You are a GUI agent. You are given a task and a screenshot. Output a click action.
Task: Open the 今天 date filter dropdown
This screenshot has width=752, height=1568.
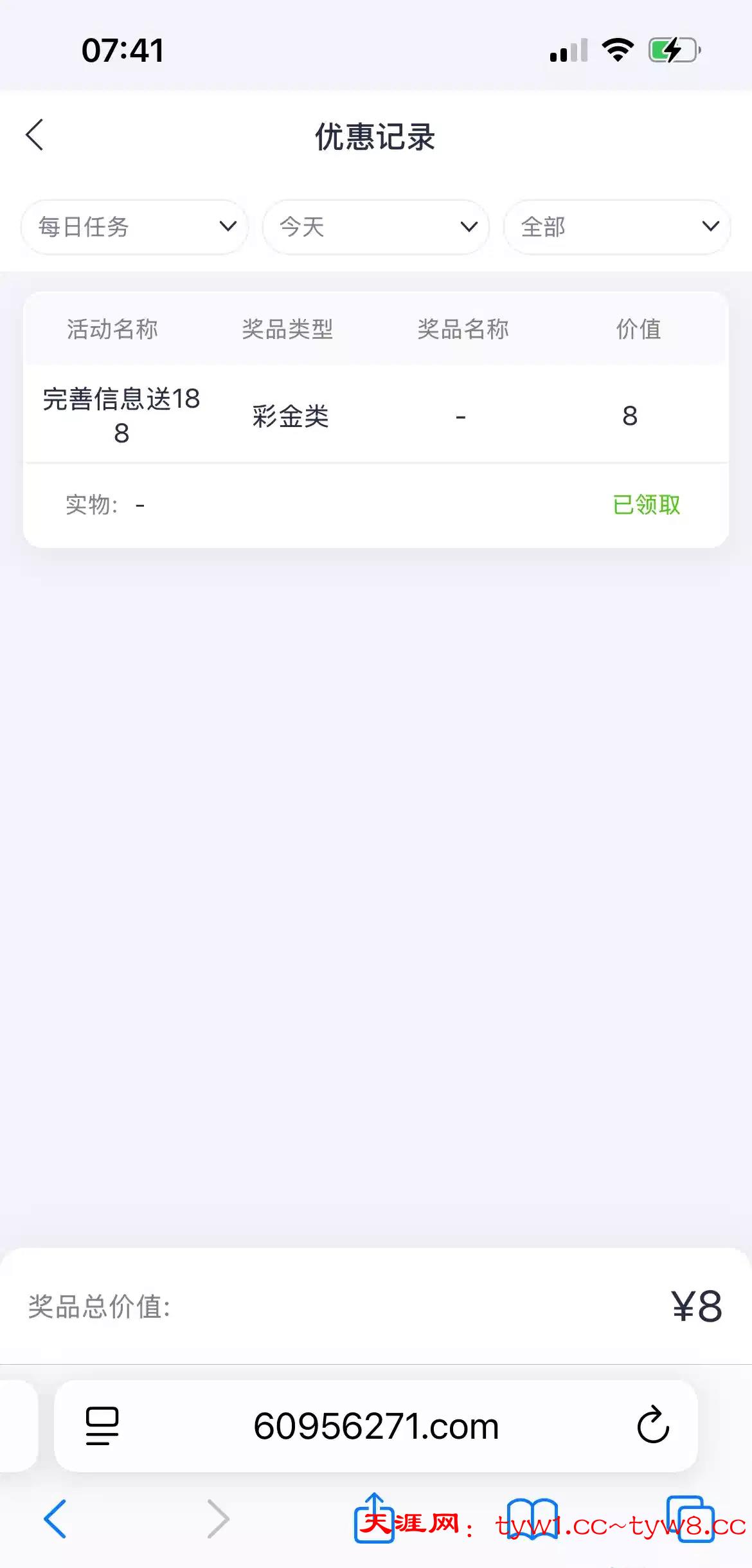click(375, 227)
